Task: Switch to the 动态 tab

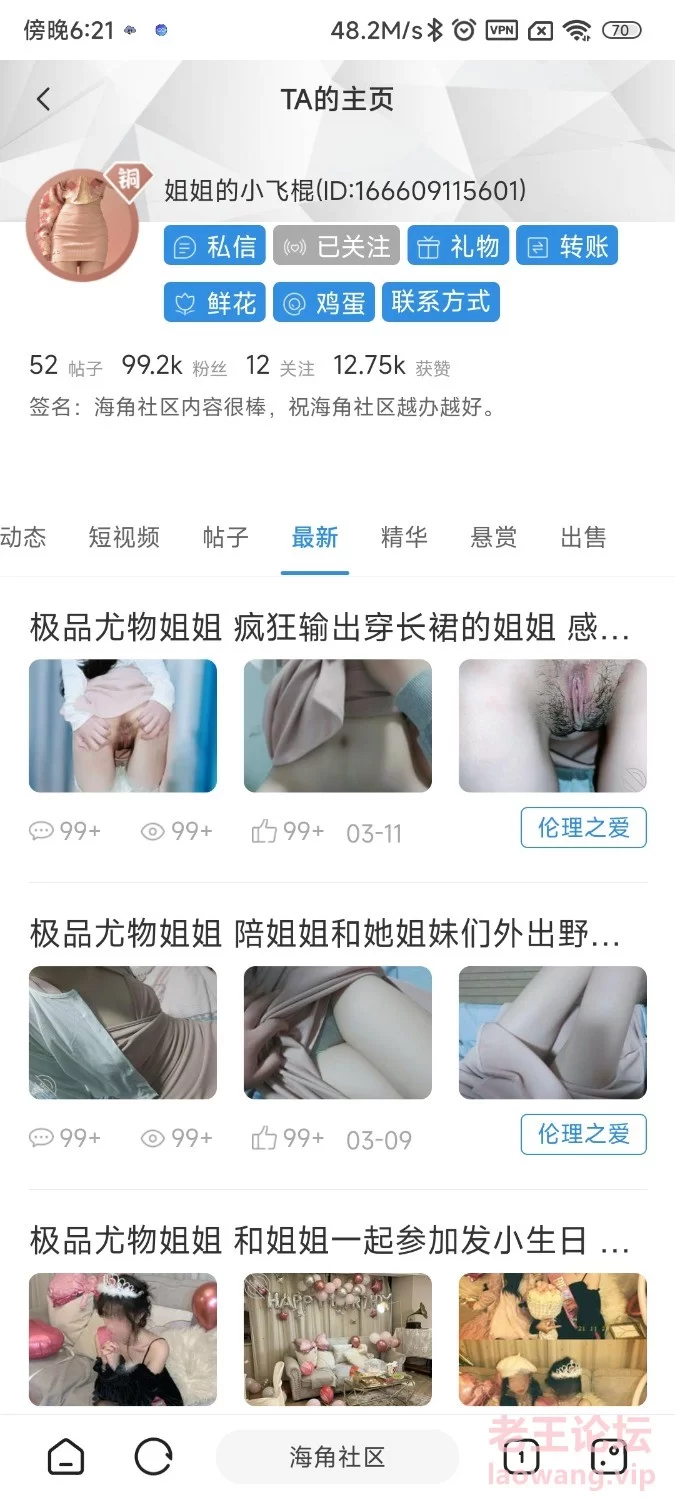Action: 22,538
